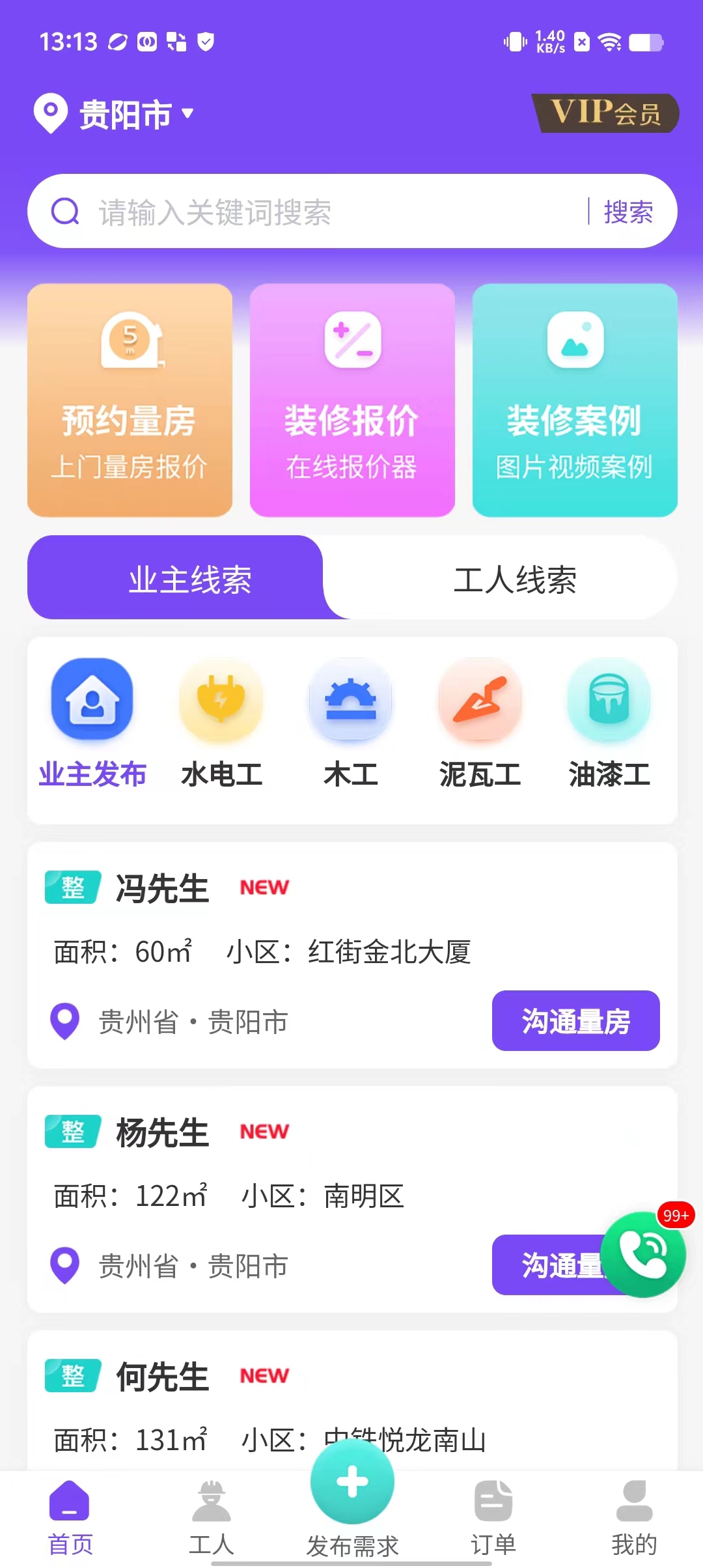
Task: Open the 预约量房 measuring service card
Action: (x=130, y=400)
